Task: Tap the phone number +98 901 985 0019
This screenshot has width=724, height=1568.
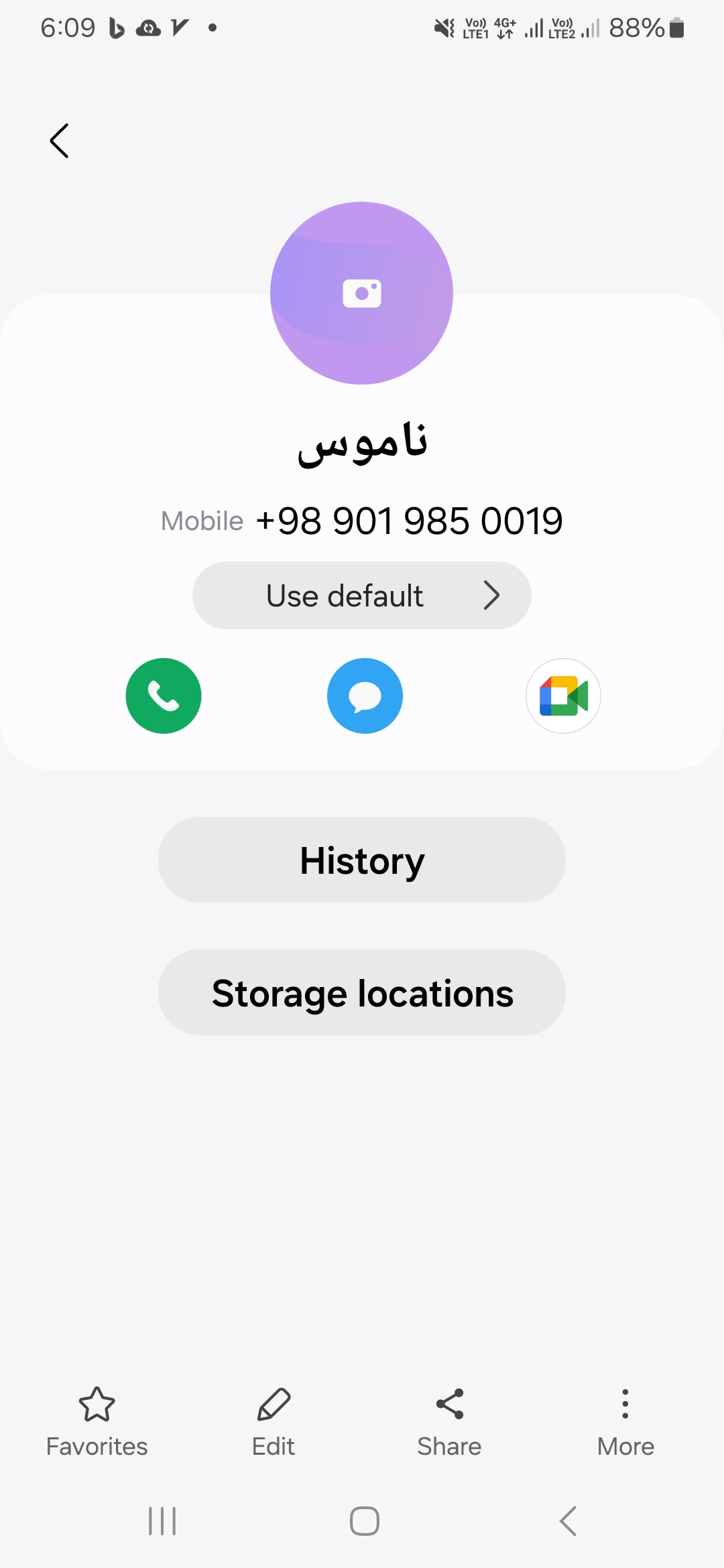Action: coord(409,521)
